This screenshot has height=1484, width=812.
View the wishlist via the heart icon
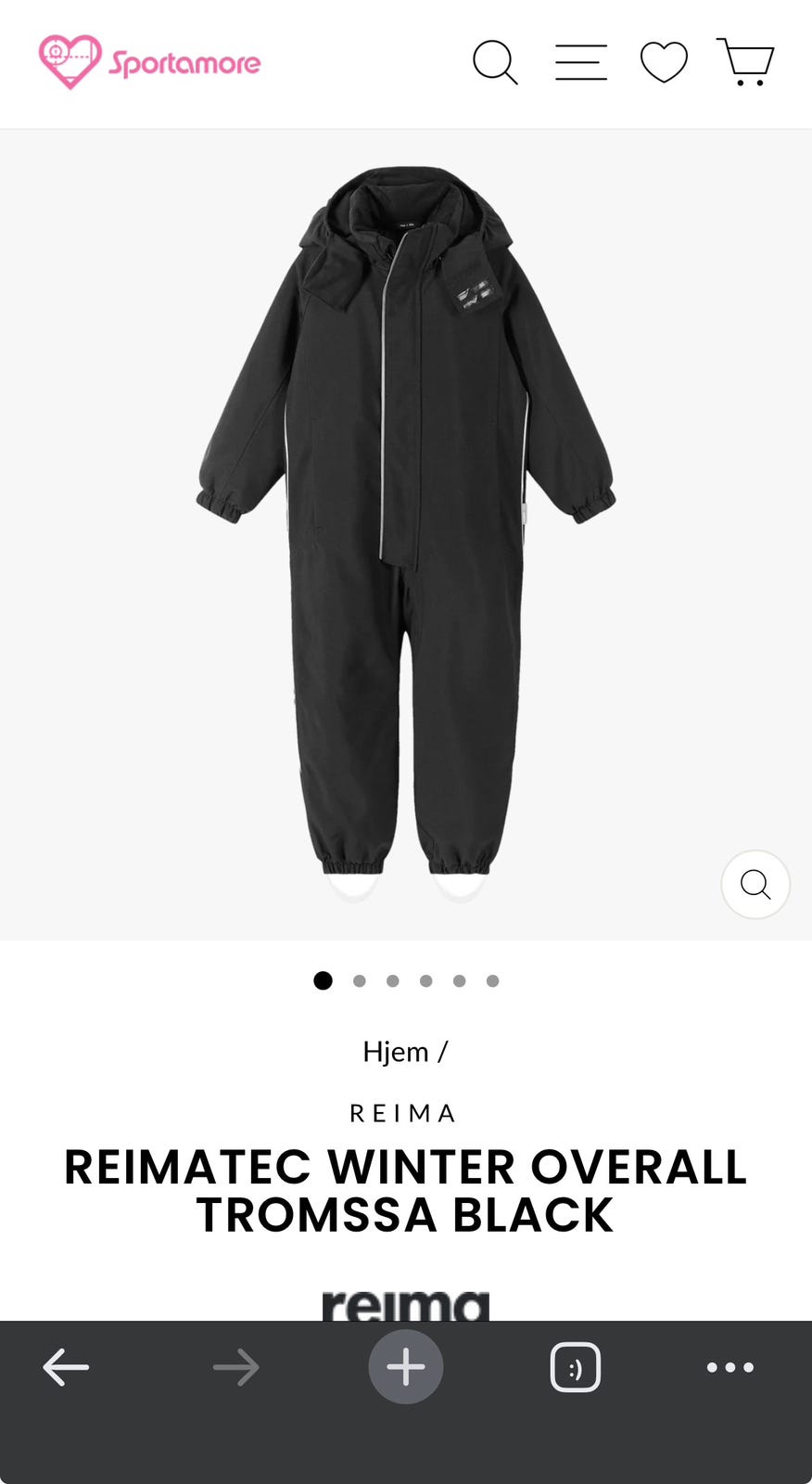click(664, 63)
